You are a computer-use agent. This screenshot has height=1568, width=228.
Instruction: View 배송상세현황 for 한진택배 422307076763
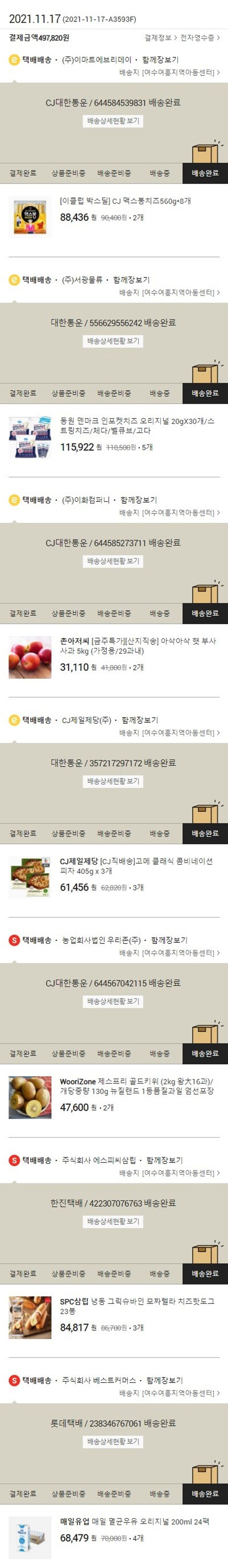pos(113,1221)
